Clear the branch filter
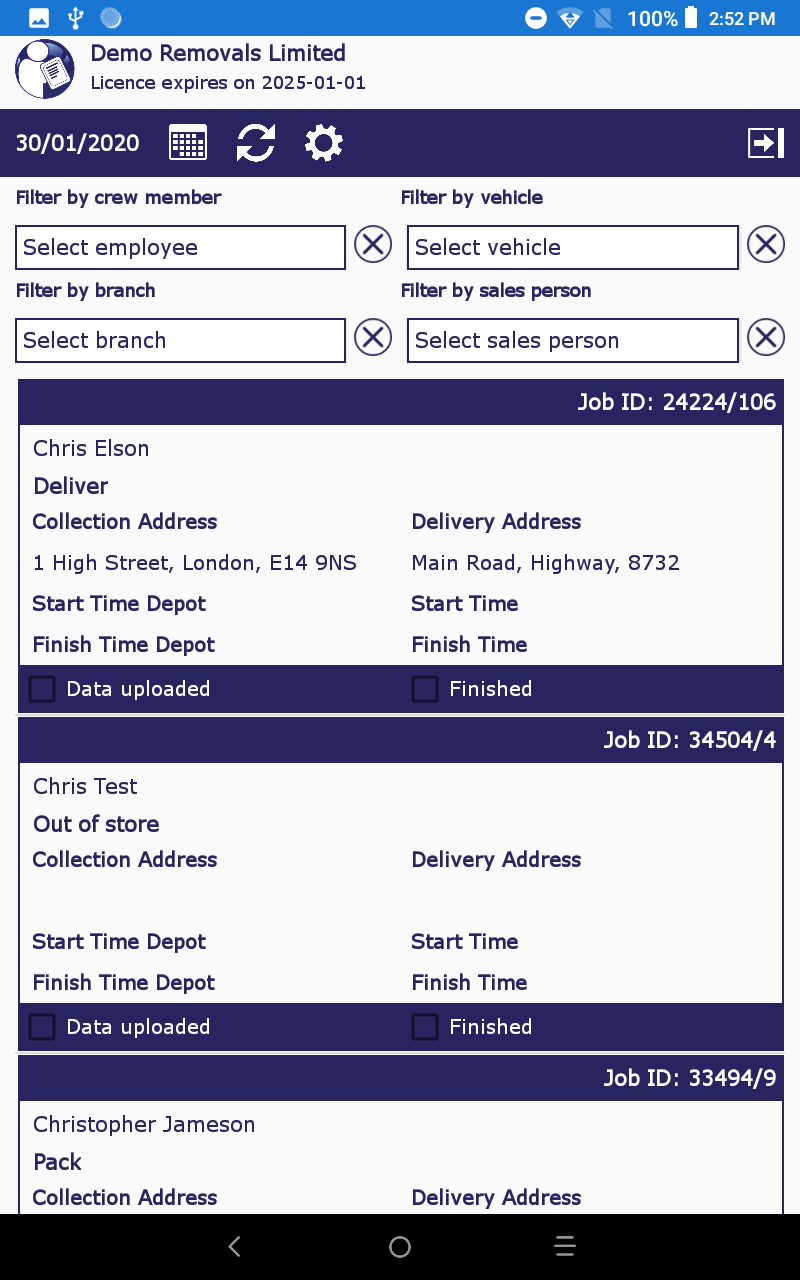The height and width of the screenshot is (1280, 800). click(x=373, y=337)
